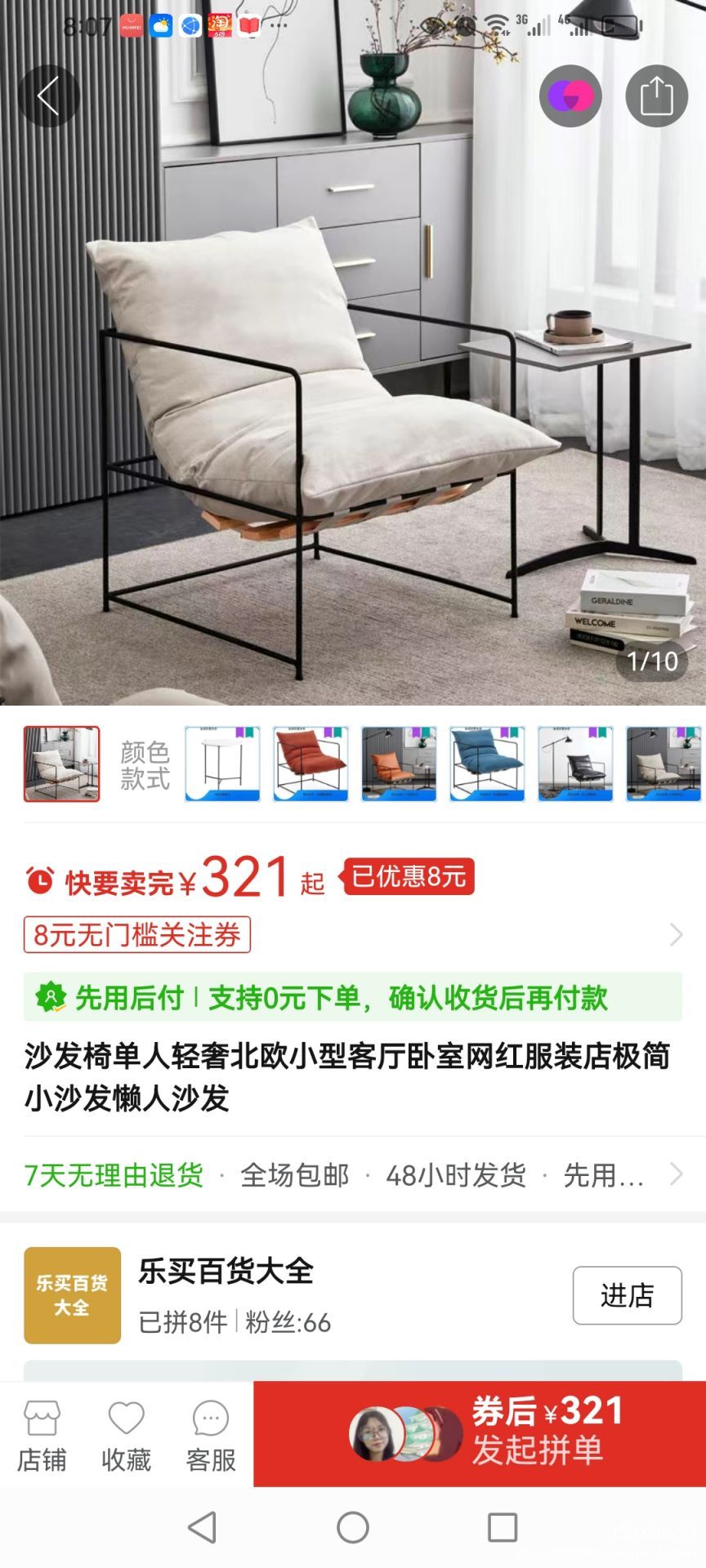The image size is (706, 1568).
Task: Open the 店铺 tab at bottom
Action: pyautogui.click(x=42, y=1436)
